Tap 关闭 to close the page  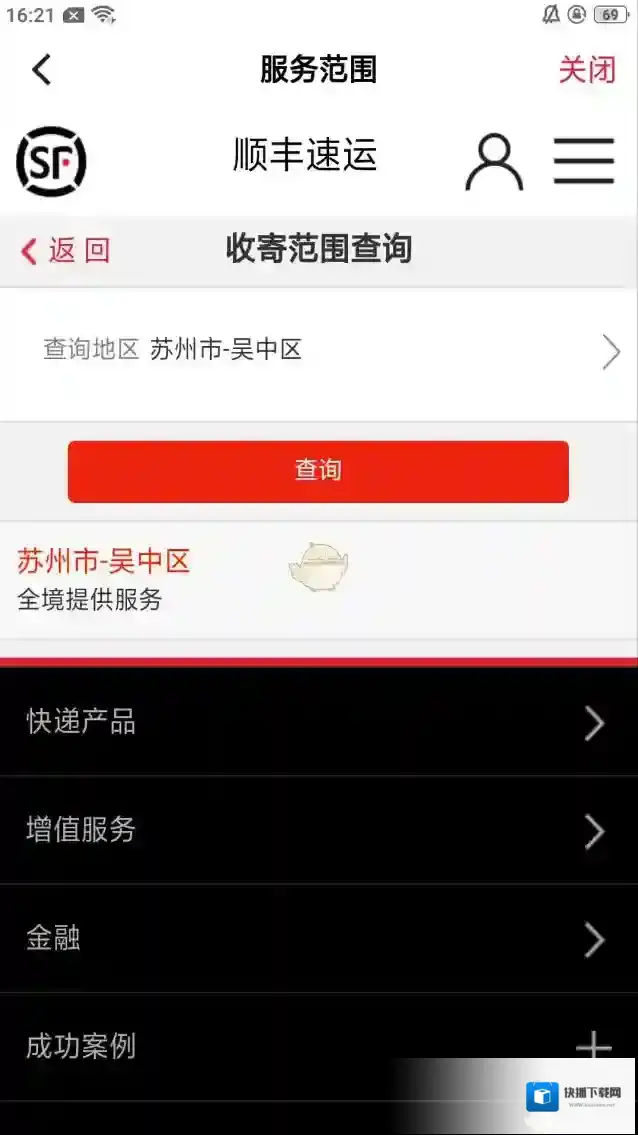pyautogui.click(x=586, y=70)
